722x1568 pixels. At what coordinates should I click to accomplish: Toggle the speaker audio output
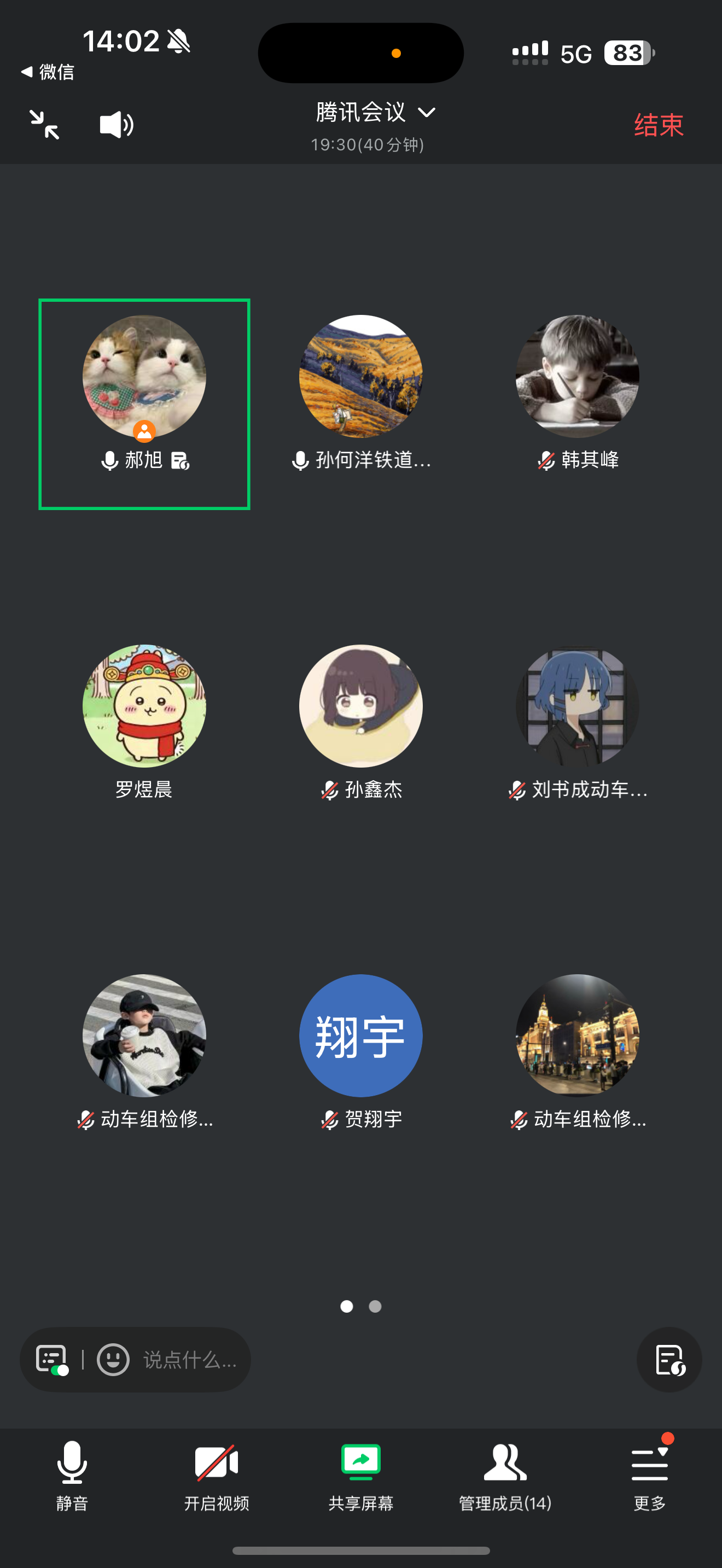click(115, 125)
